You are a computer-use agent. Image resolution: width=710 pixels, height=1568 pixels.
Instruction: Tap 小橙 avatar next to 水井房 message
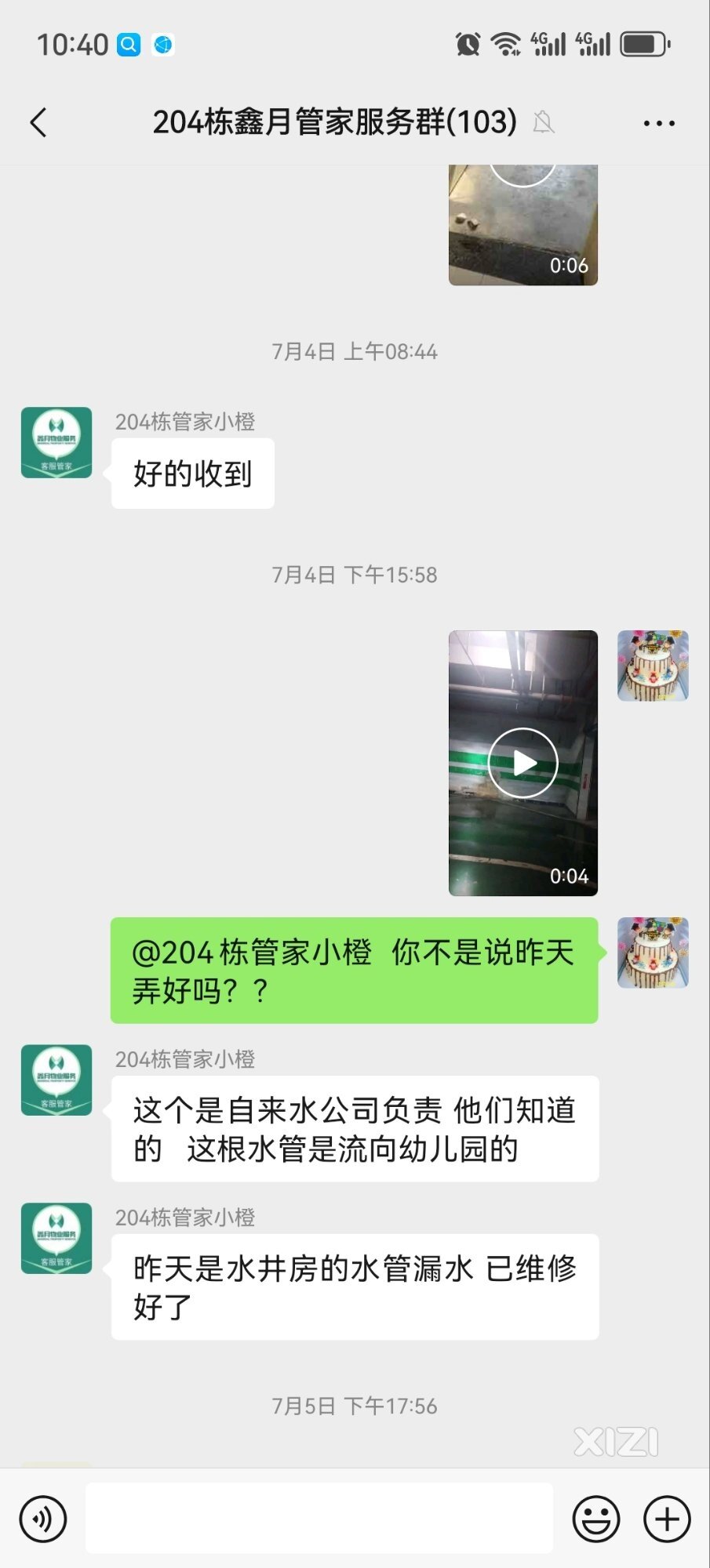pos(56,1238)
